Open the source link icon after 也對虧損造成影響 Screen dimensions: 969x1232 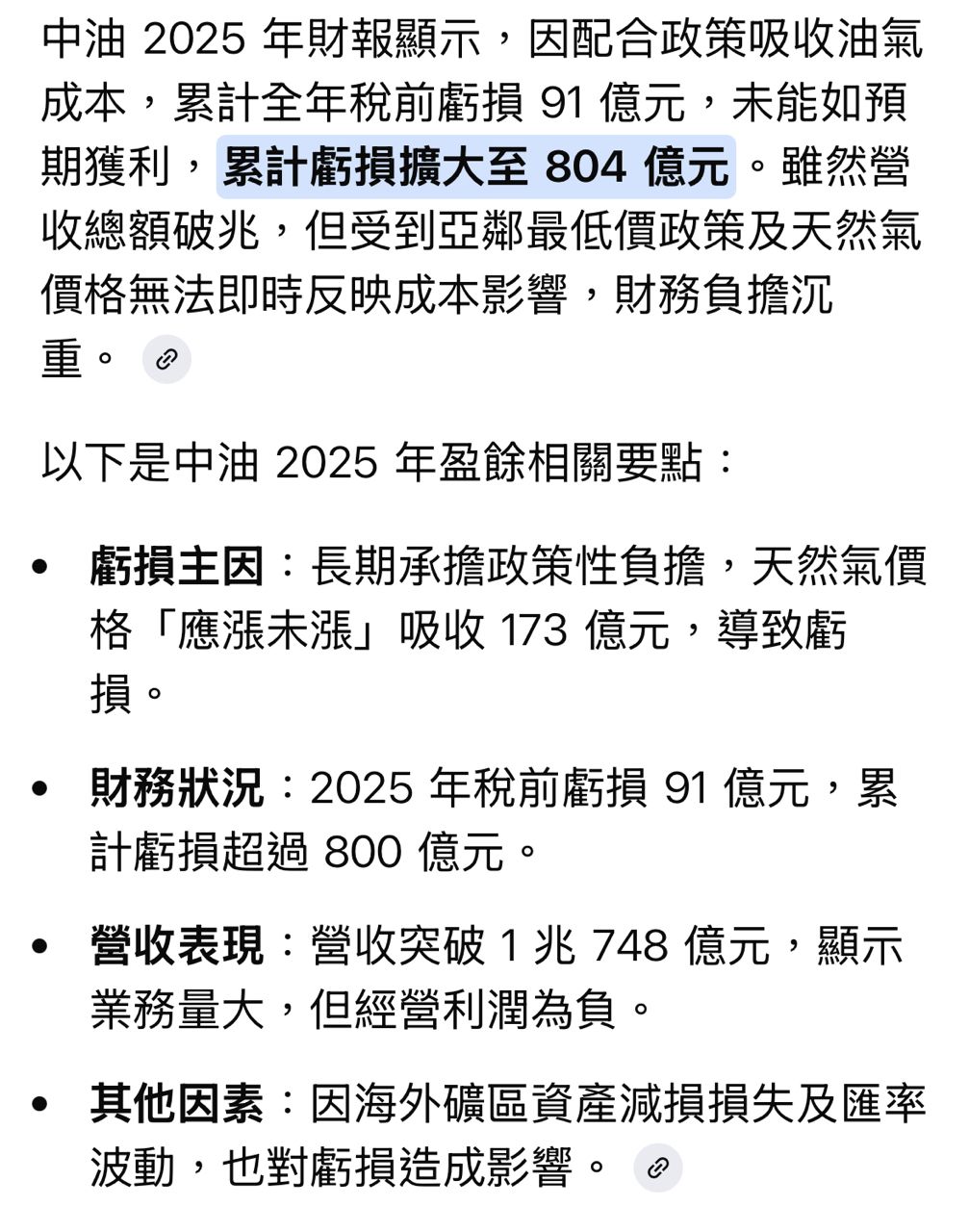coord(658,1168)
